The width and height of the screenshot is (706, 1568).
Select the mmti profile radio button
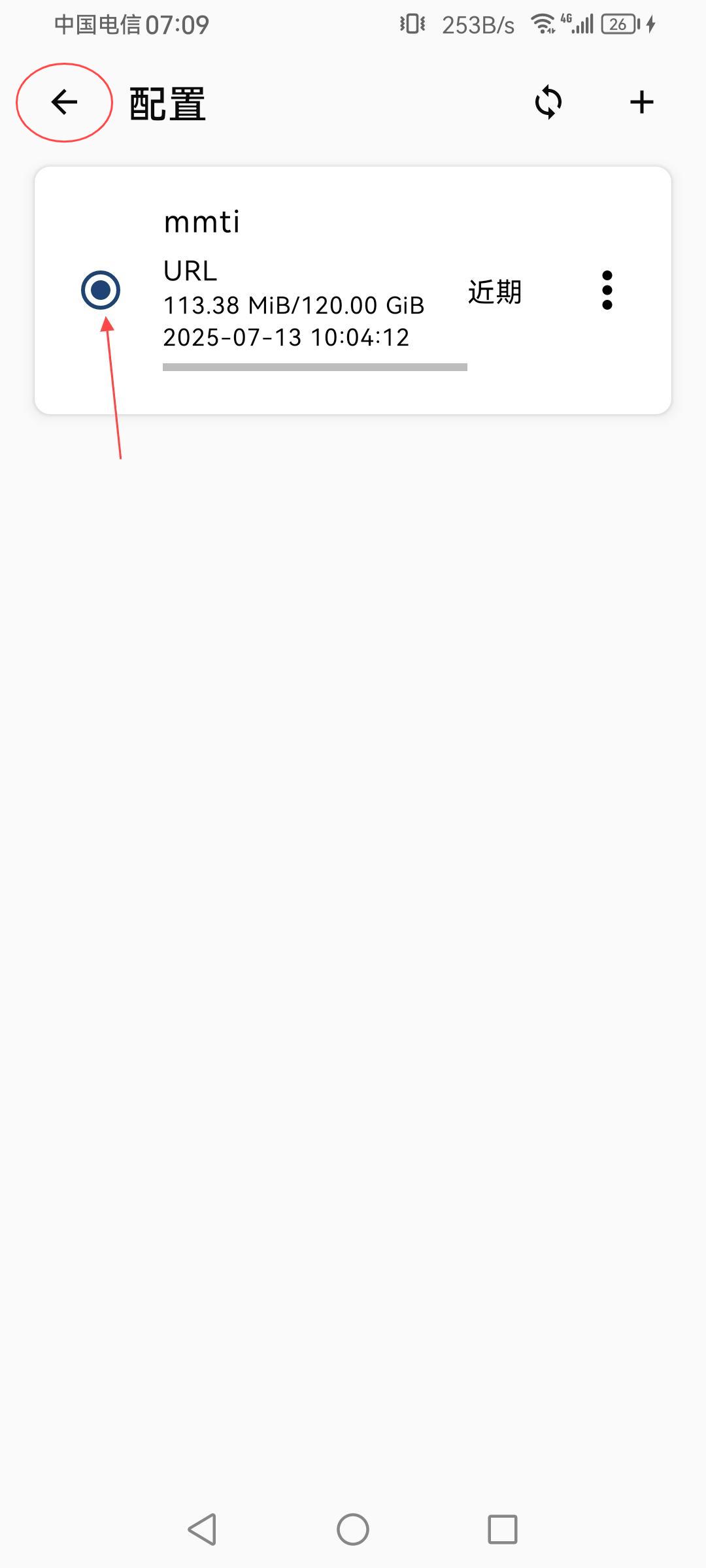click(101, 289)
